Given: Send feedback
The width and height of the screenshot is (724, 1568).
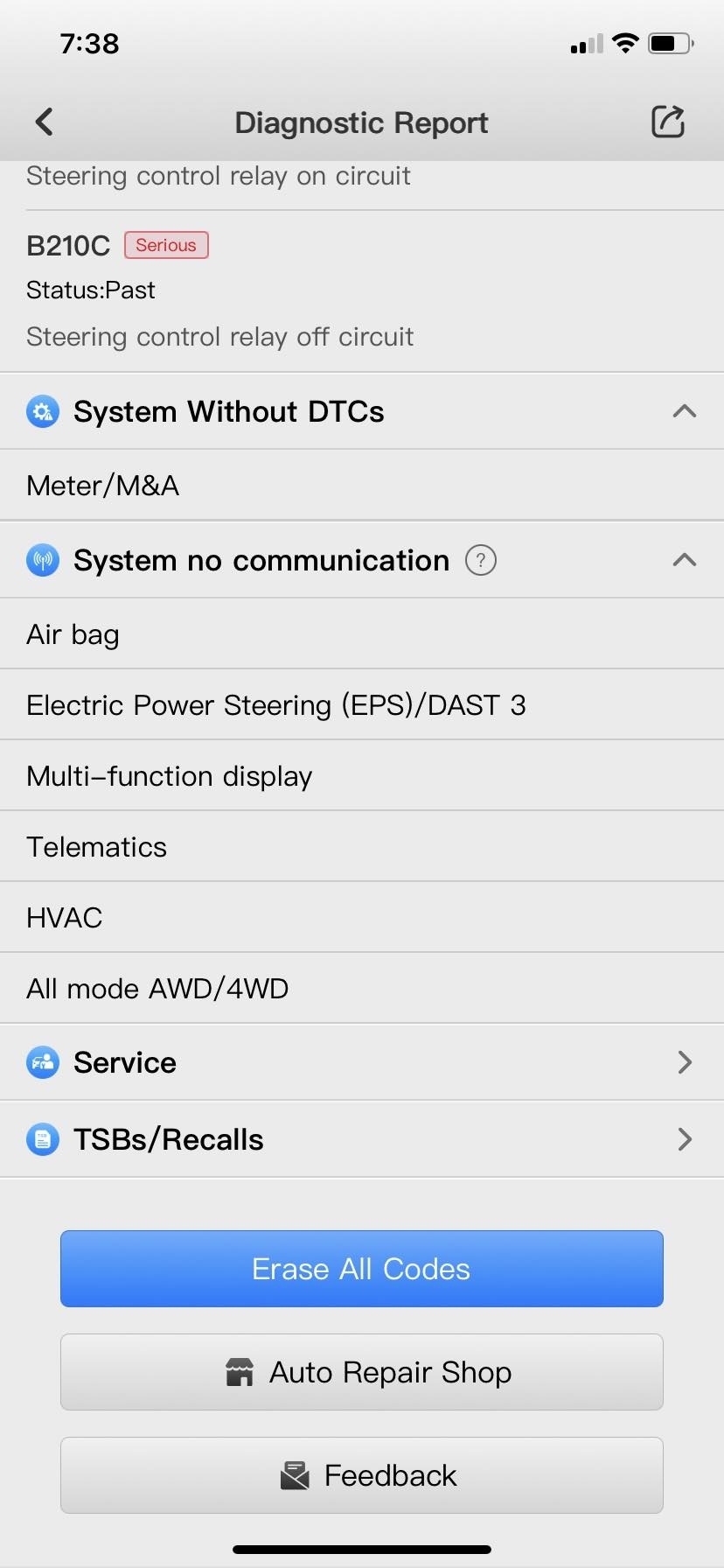Looking at the screenshot, I should coord(362,1475).
